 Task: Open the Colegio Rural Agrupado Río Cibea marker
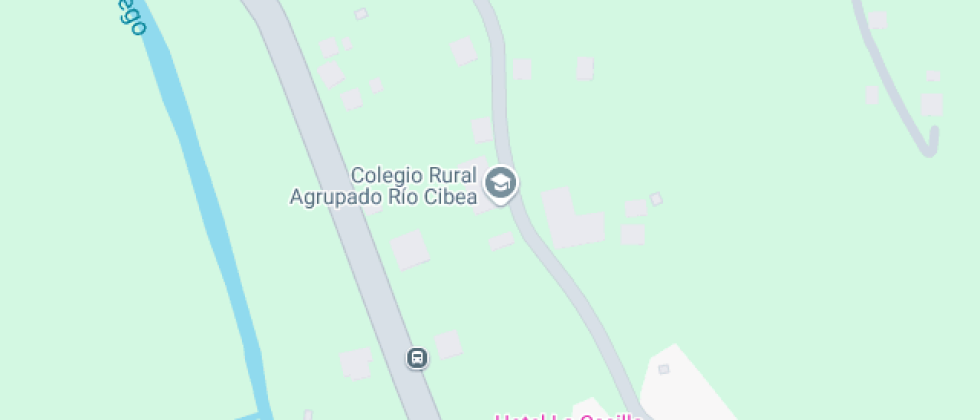pyautogui.click(x=500, y=184)
